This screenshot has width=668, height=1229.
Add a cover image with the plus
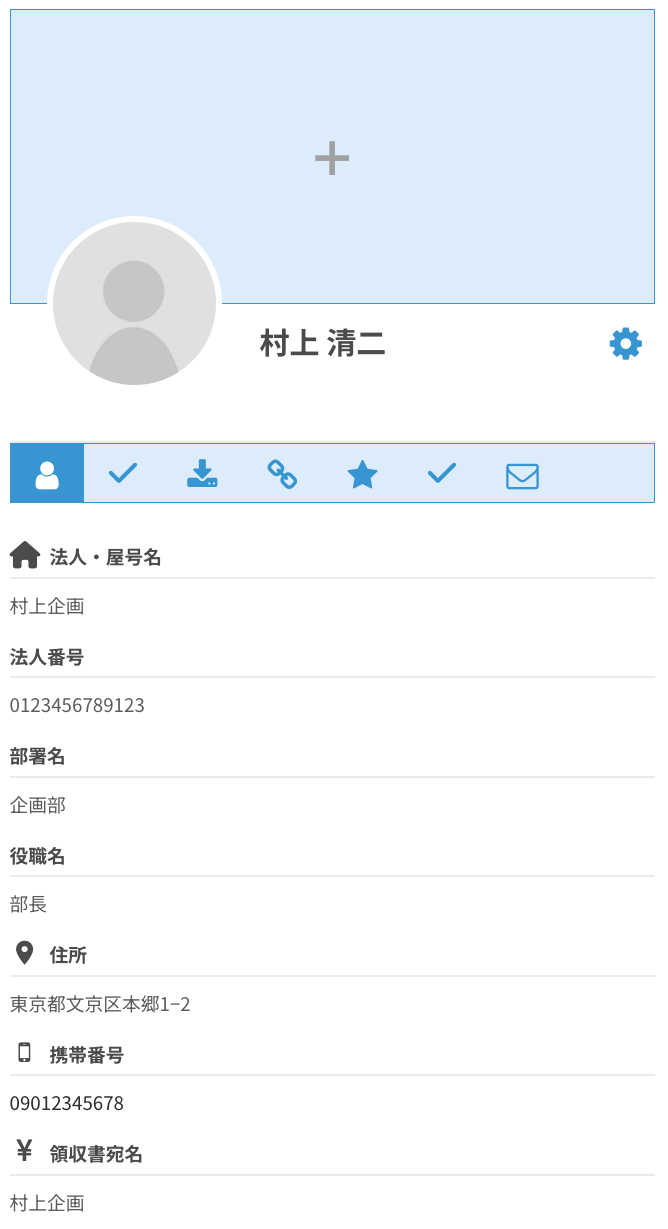point(332,158)
